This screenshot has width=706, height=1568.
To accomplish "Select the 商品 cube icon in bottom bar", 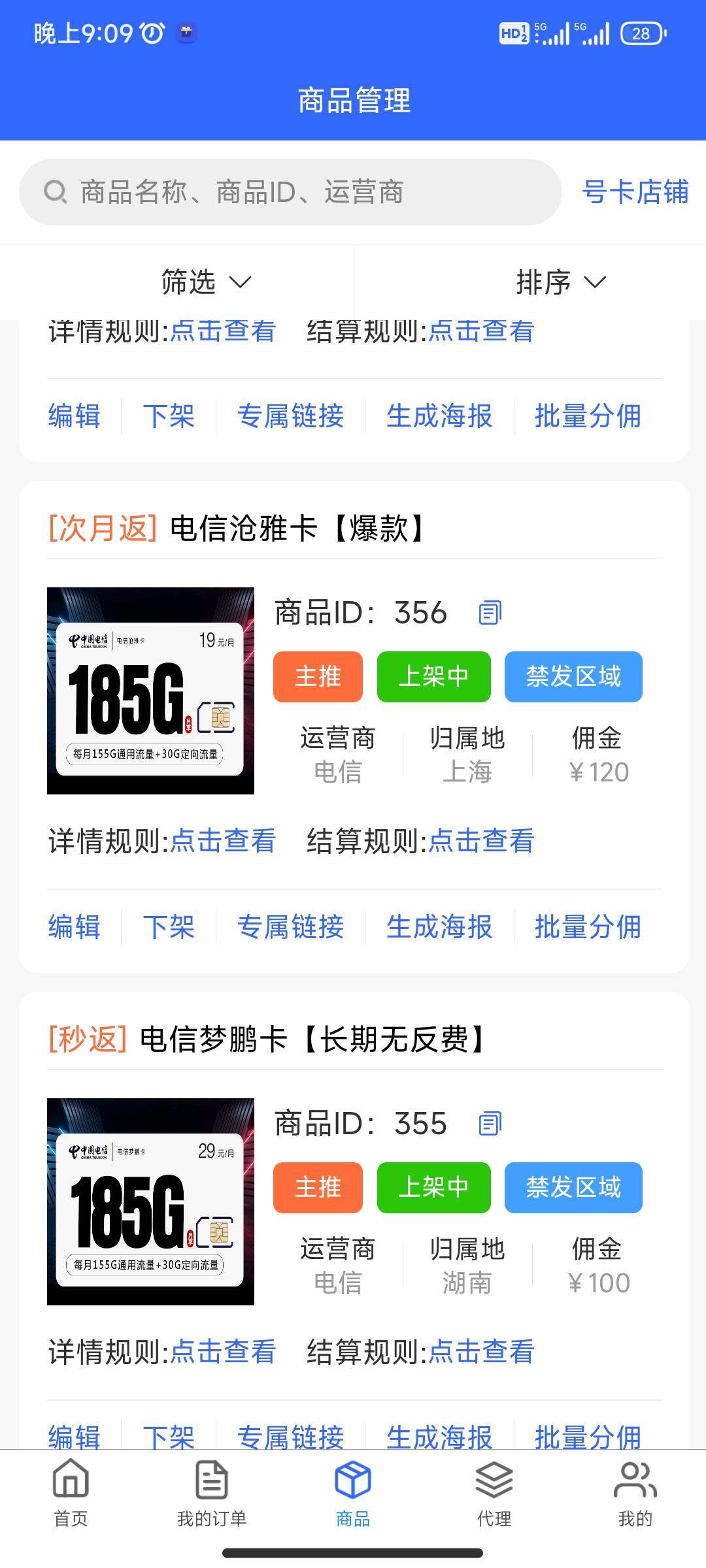I will (353, 1483).
